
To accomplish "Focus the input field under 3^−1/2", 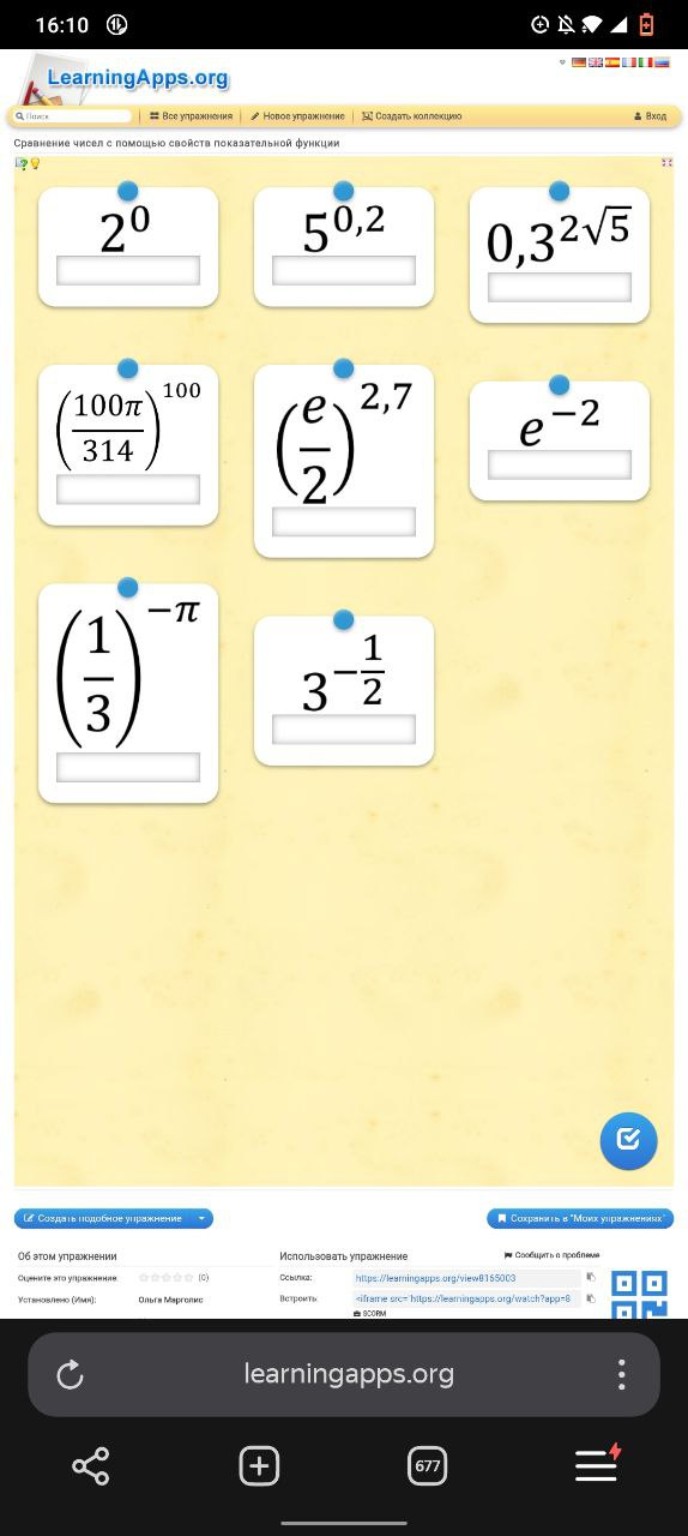I will click(343, 730).
